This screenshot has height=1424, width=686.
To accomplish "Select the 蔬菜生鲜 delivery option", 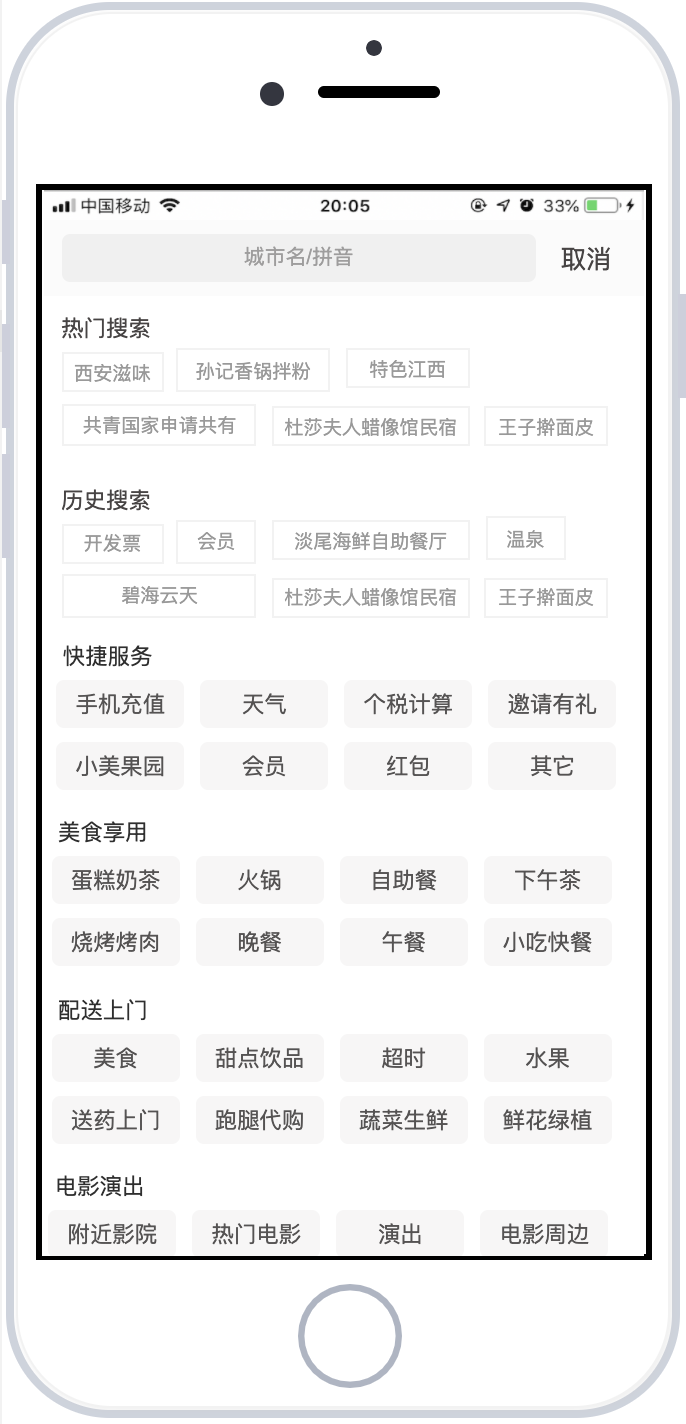I will coord(404,1120).
